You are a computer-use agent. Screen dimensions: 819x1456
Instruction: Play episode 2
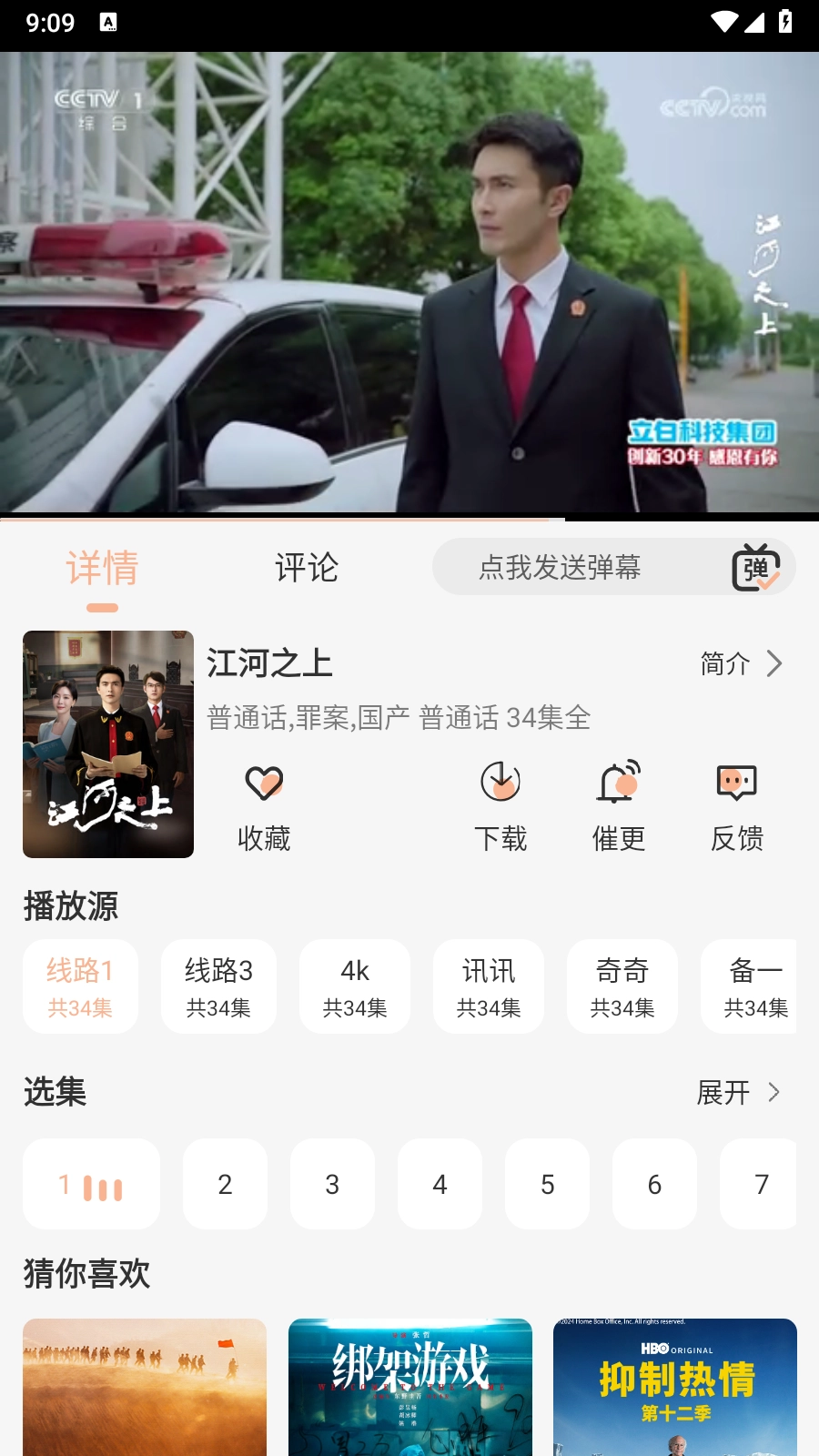pyautogui.click(x=225, y=1184)
